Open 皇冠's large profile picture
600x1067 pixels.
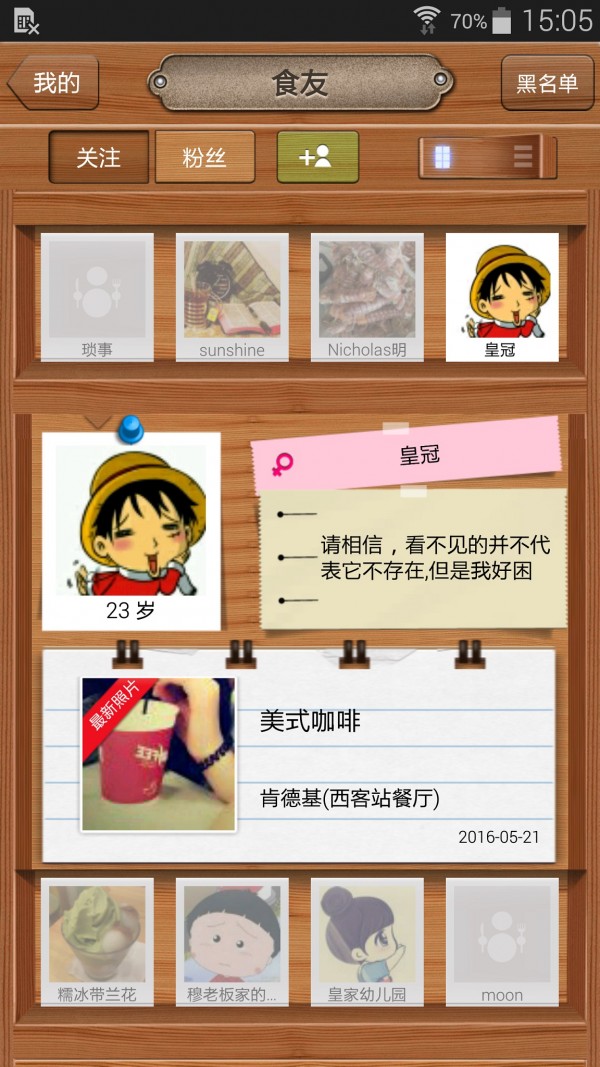pos(131,520)
